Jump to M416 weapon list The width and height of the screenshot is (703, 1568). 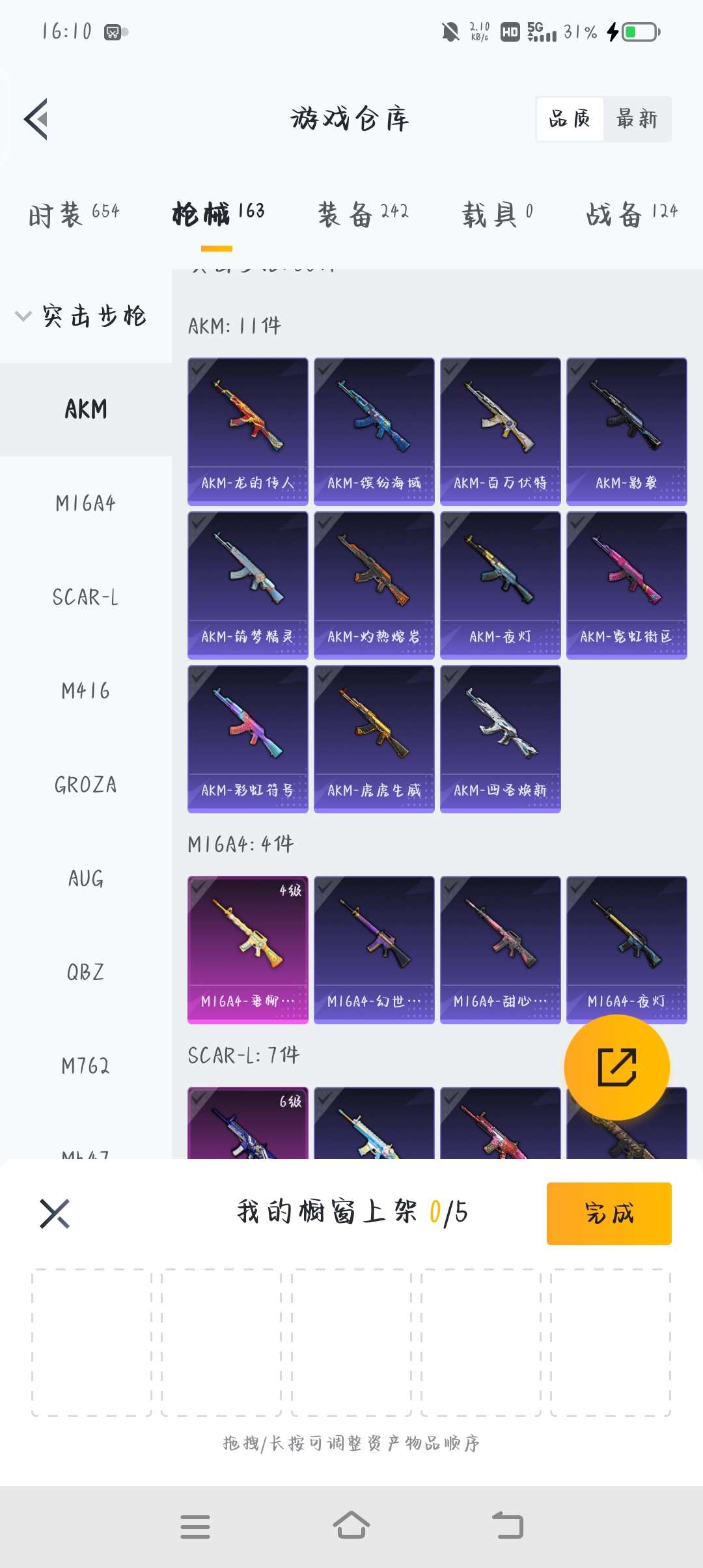tap(85, 691)
